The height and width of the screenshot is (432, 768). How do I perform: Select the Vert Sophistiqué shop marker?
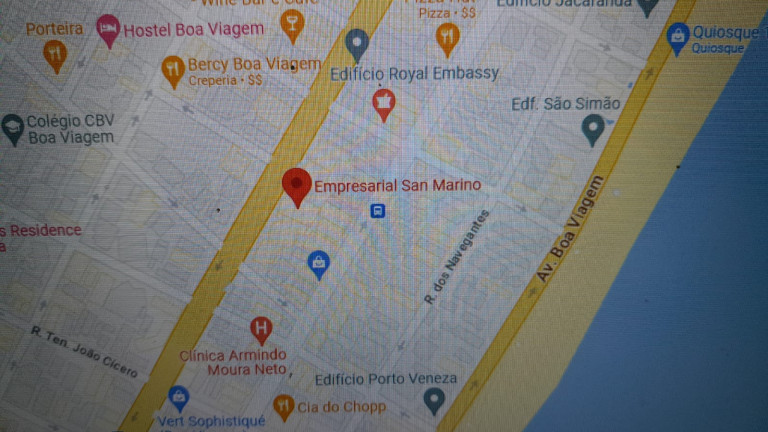coord(179,398)
